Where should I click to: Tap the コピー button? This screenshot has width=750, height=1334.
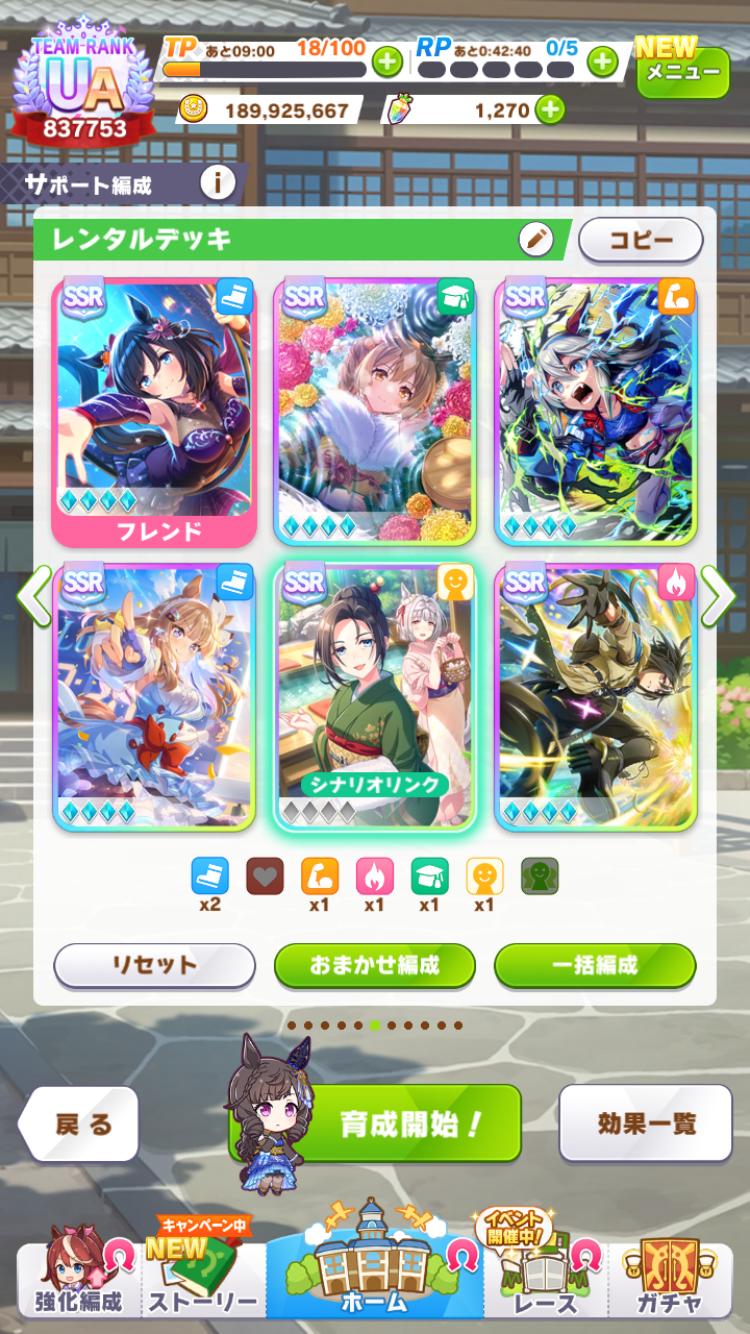point(640,240)
